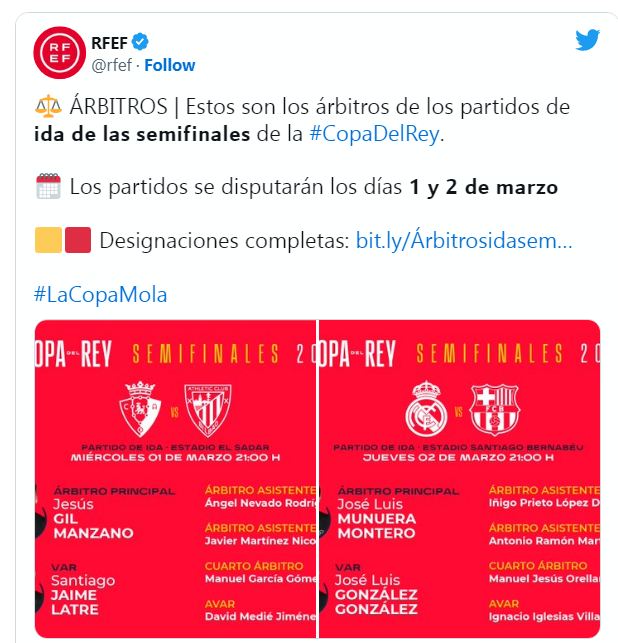Open RFEF profile avatar

61,53
